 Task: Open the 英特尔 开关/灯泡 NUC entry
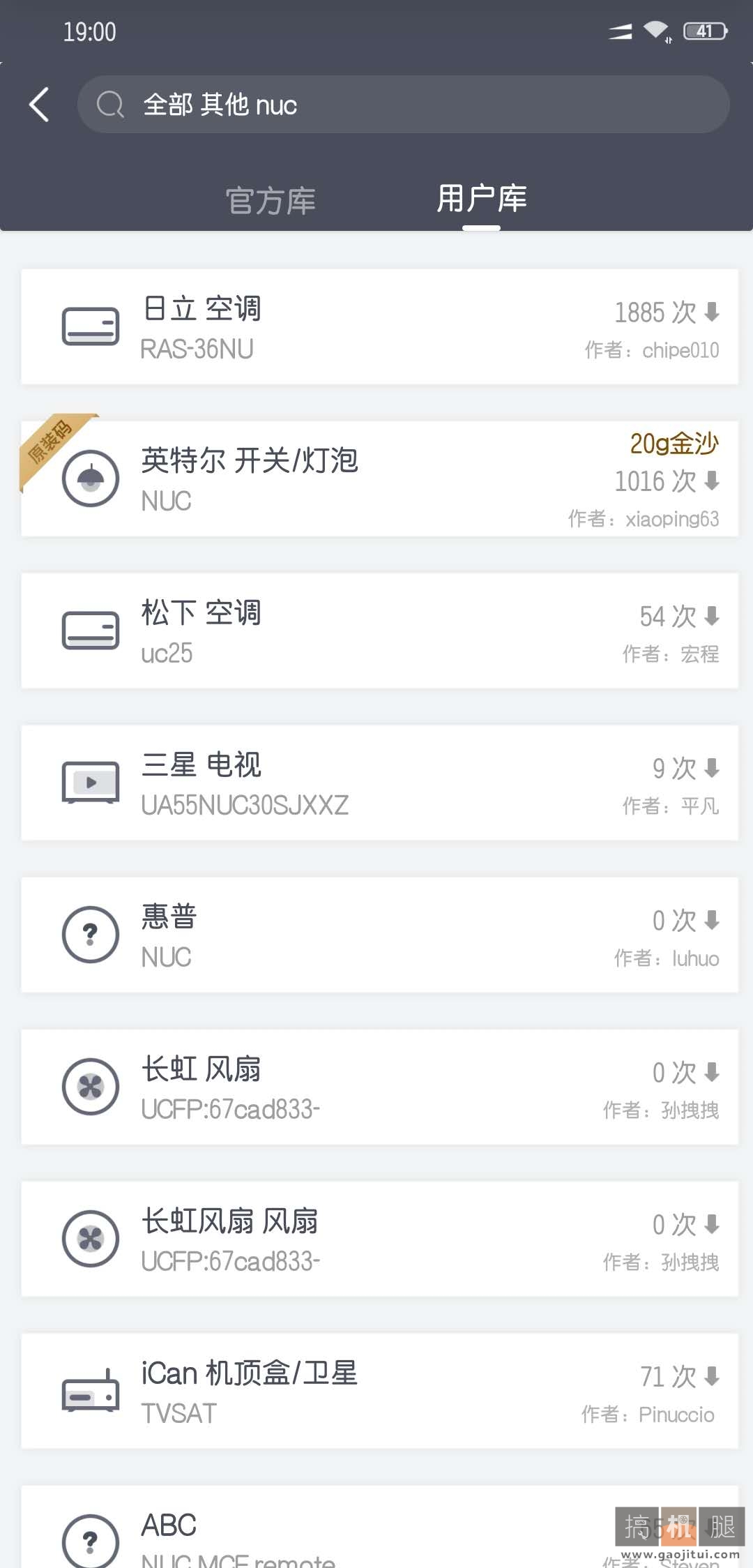coord(379,478)
